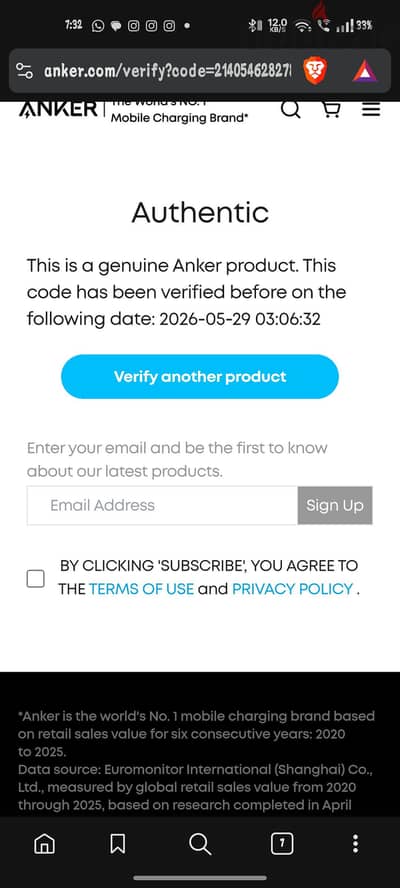
Task: Open the shopping cart
Action: pos(331,109)
